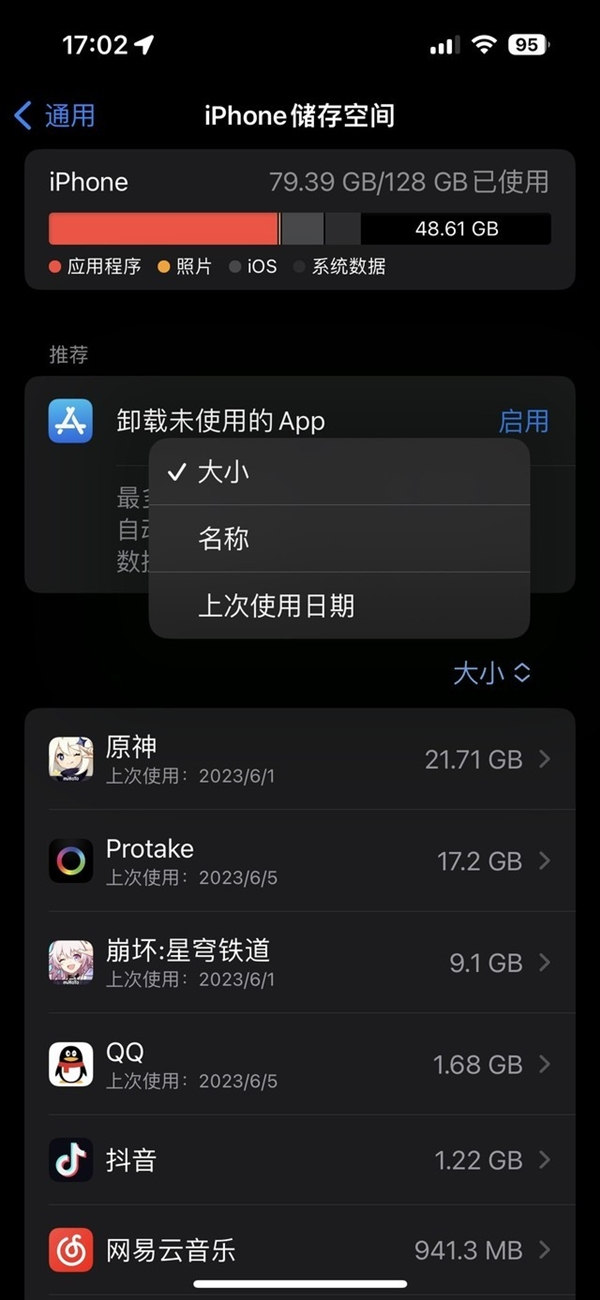Viewport: 600px width, 1300px height.
Task: Sort apps by 上次使用日期
Action: pyautogui.click(x=339, y=606)
